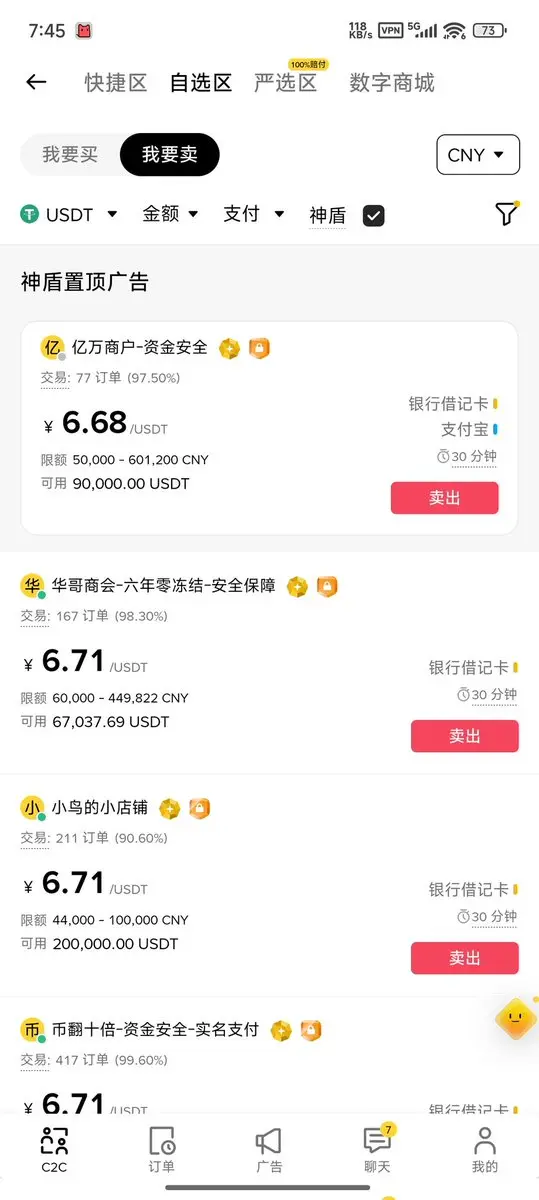Viewport: 539px width, 1200px height.
Task: Switch to the 我的 tab
Action: point(485,1149)
